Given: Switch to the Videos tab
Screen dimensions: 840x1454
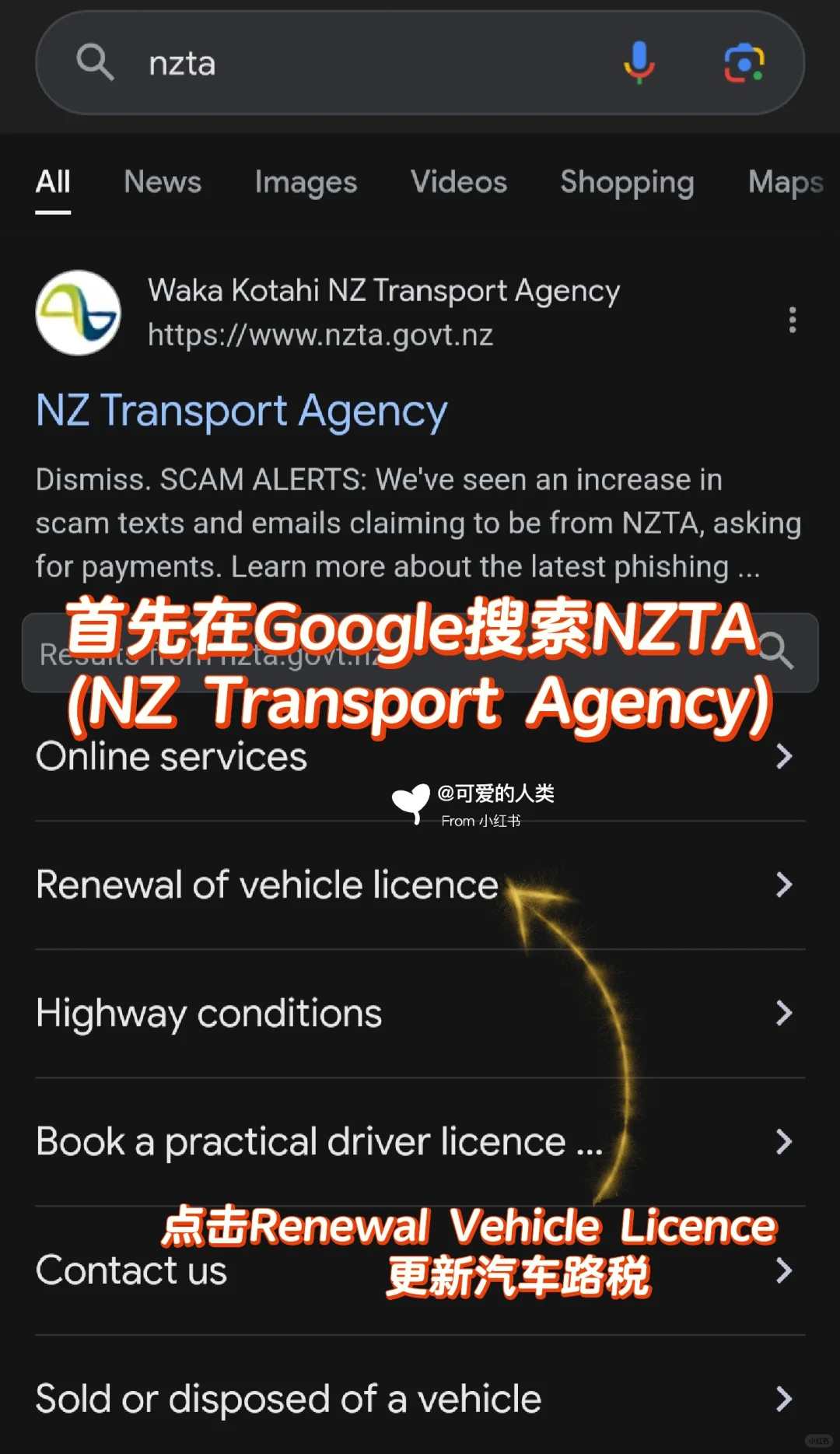Looking at the screenshot, I should (x=459, y=182).
